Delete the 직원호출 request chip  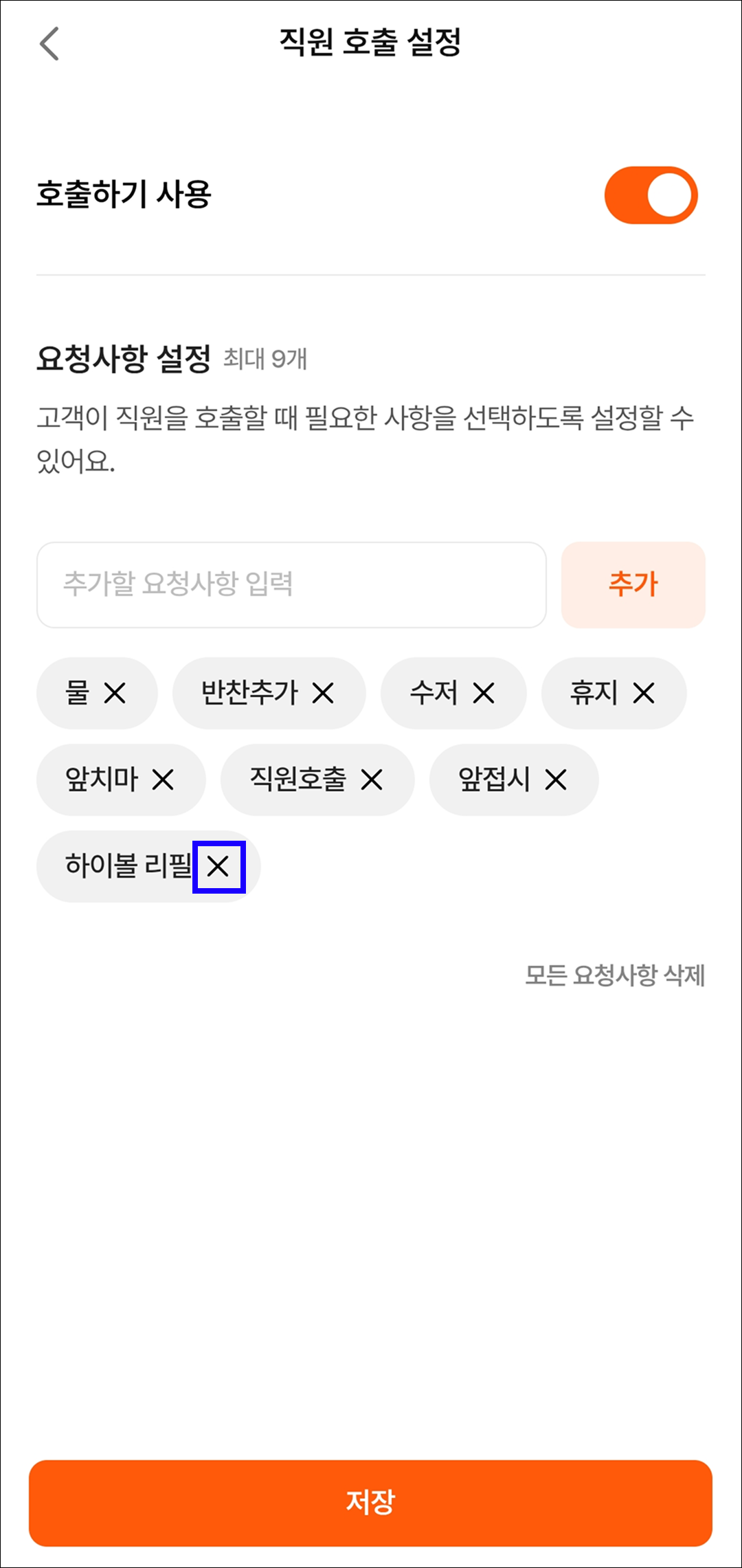(x=372, y=780)
